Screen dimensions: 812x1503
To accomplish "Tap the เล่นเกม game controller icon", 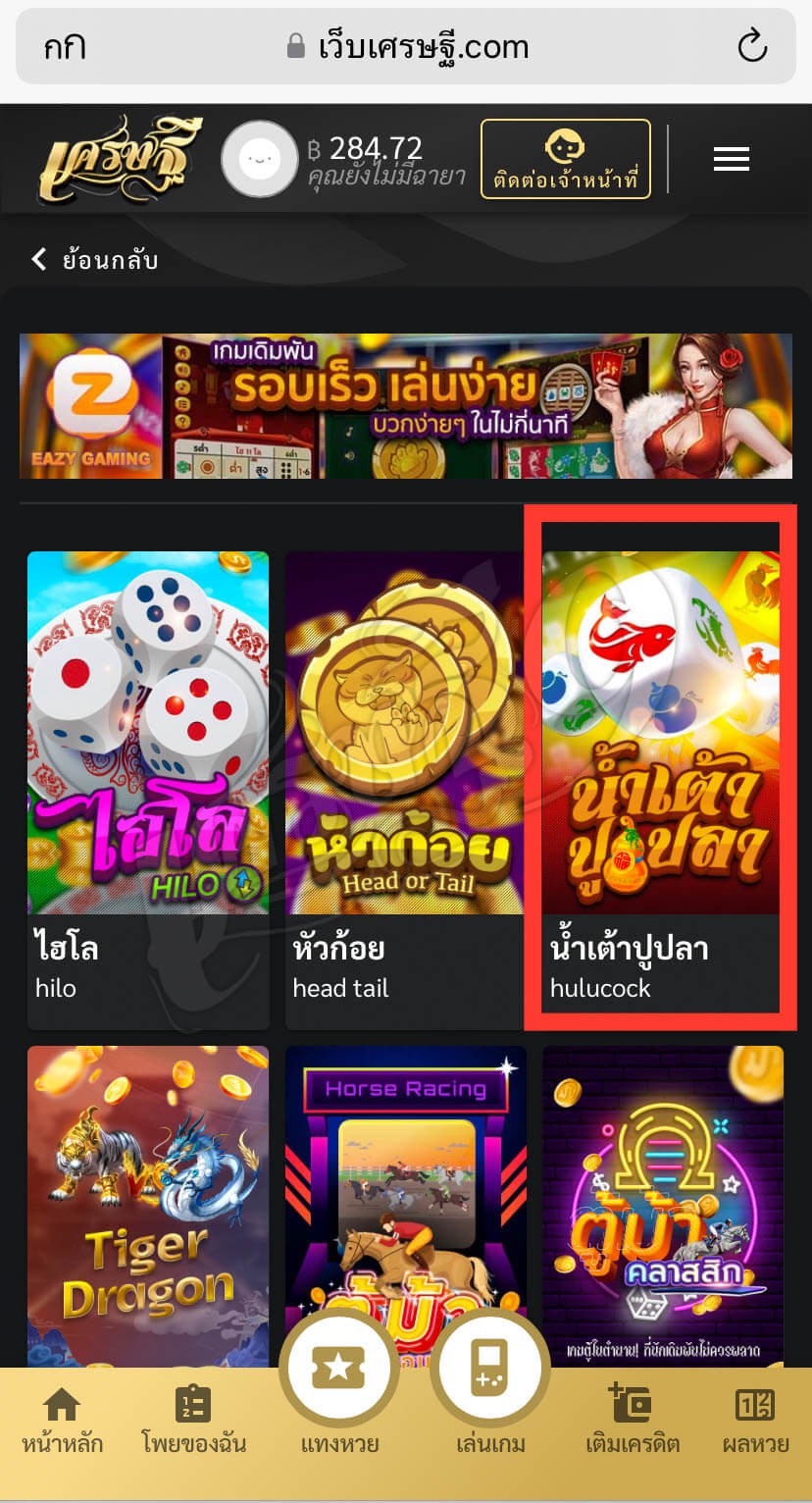I will [490, 1364].
